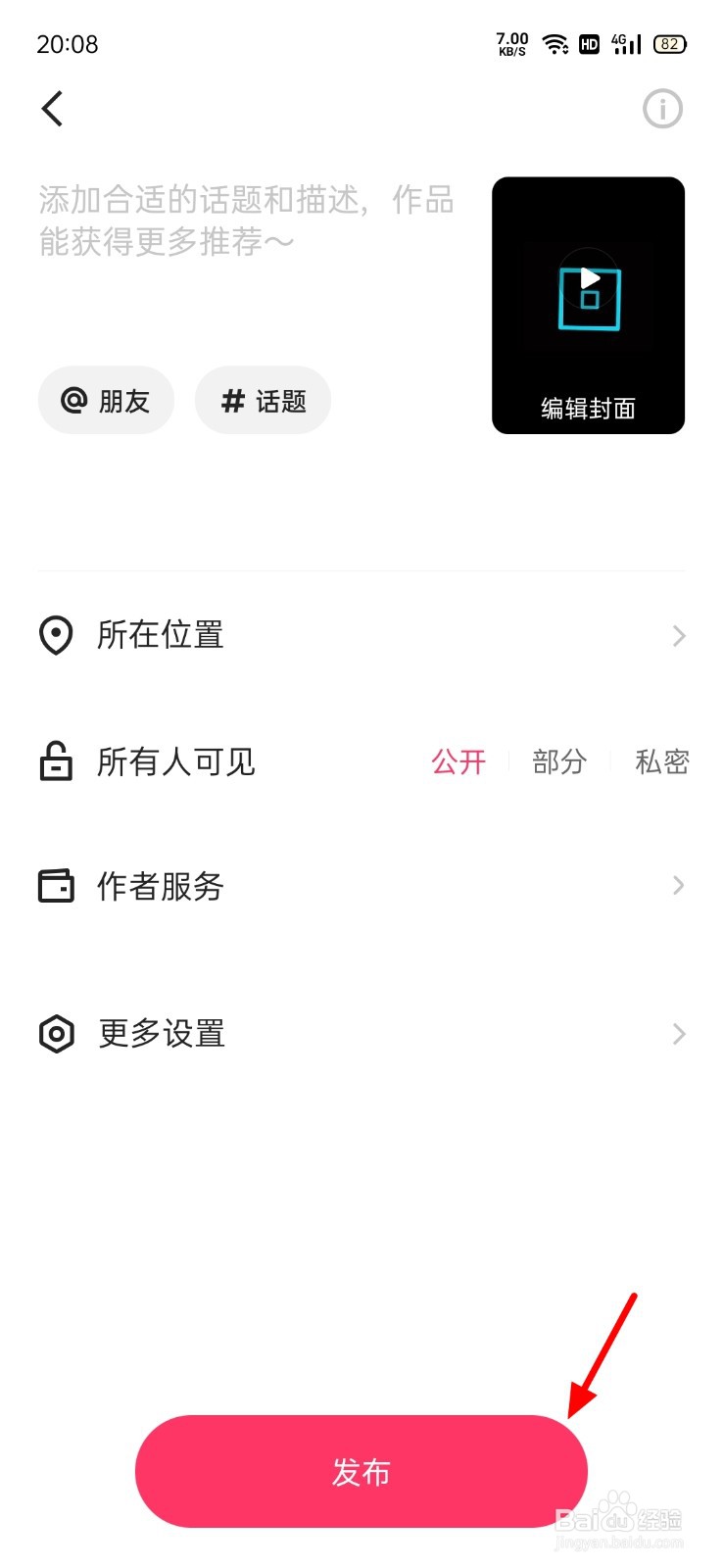
Task: Add a hashtag via the #话题 chip
Action: 263,400
